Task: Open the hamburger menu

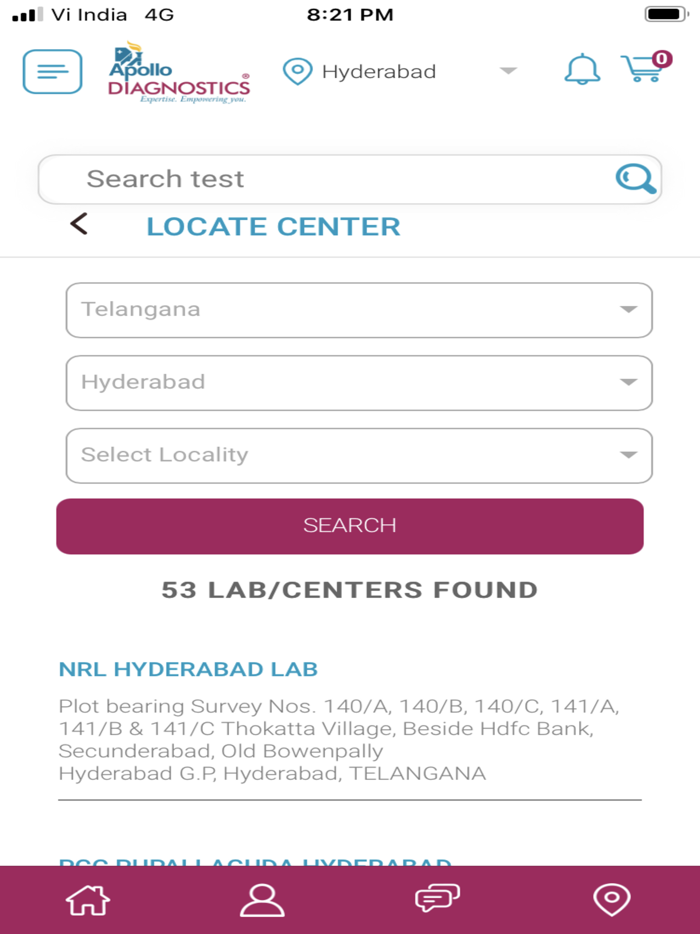Action: [52, 72]
